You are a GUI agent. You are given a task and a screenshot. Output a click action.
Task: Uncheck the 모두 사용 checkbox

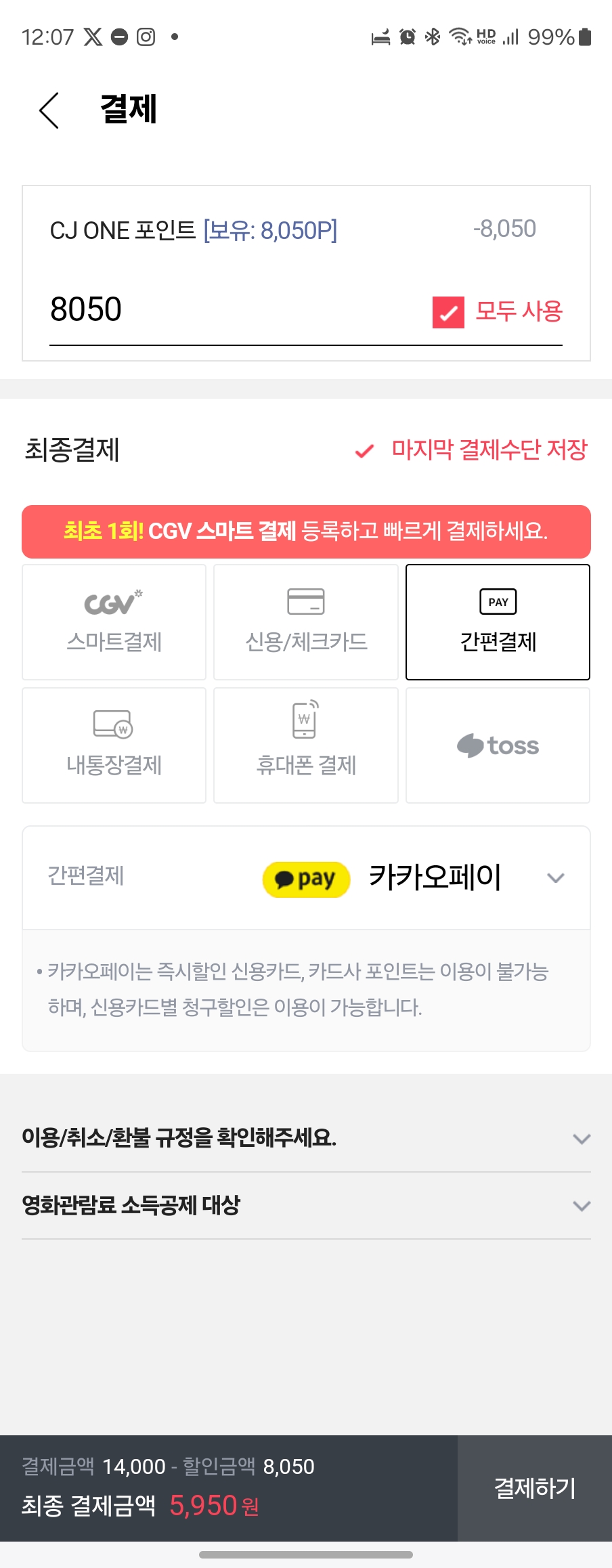tap(448, 313)
